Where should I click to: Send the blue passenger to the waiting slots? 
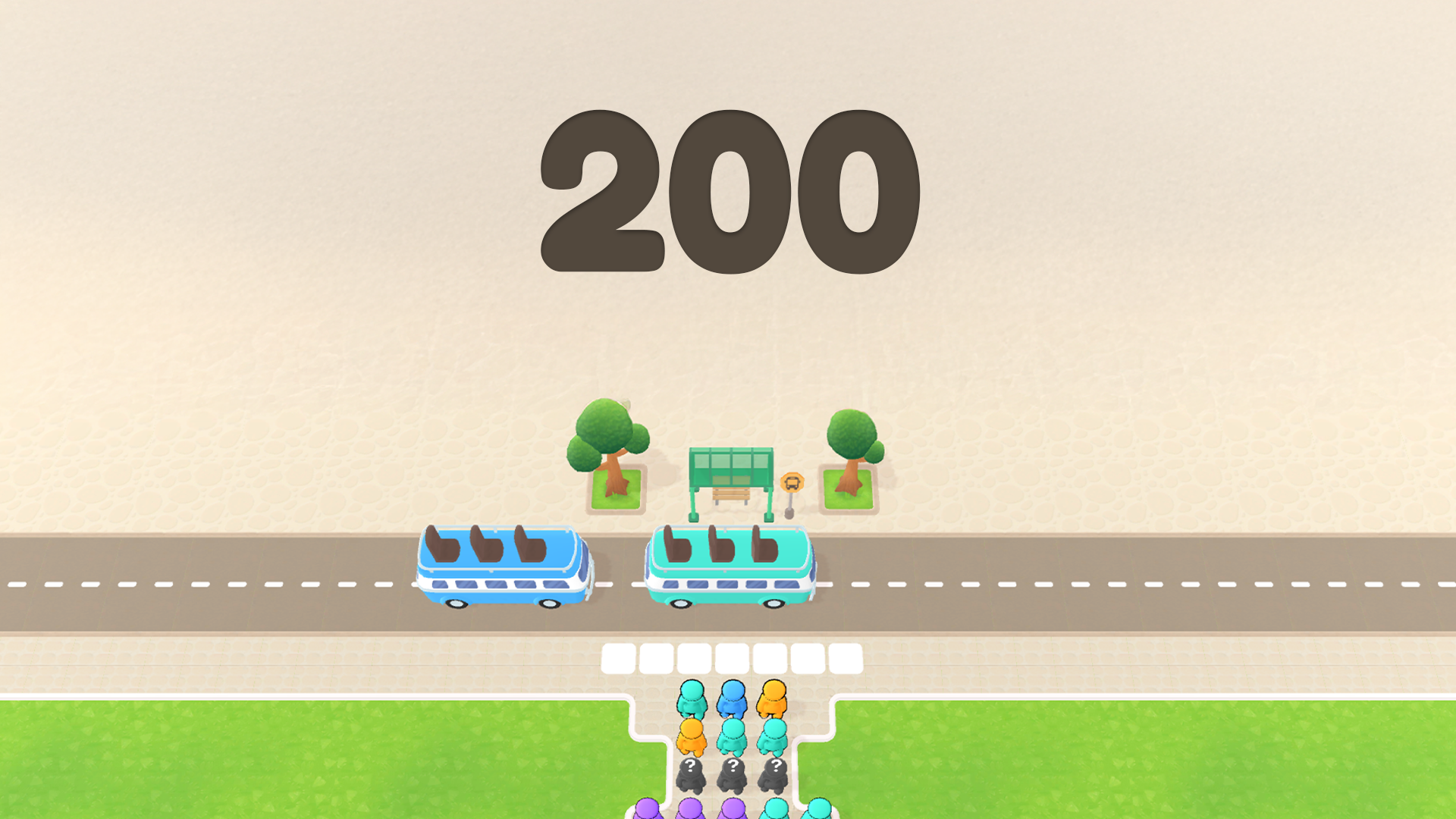[x=732, y=699]
